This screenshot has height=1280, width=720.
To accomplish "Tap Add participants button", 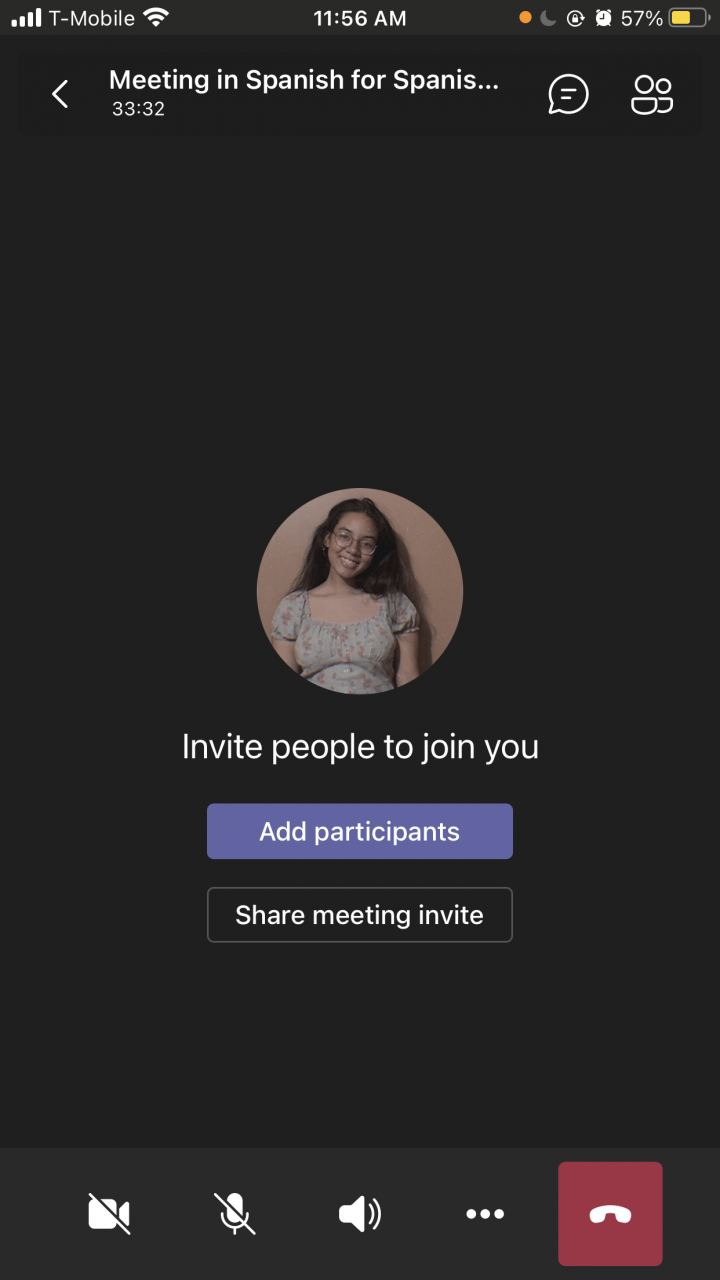I will (x=360, y=831).
